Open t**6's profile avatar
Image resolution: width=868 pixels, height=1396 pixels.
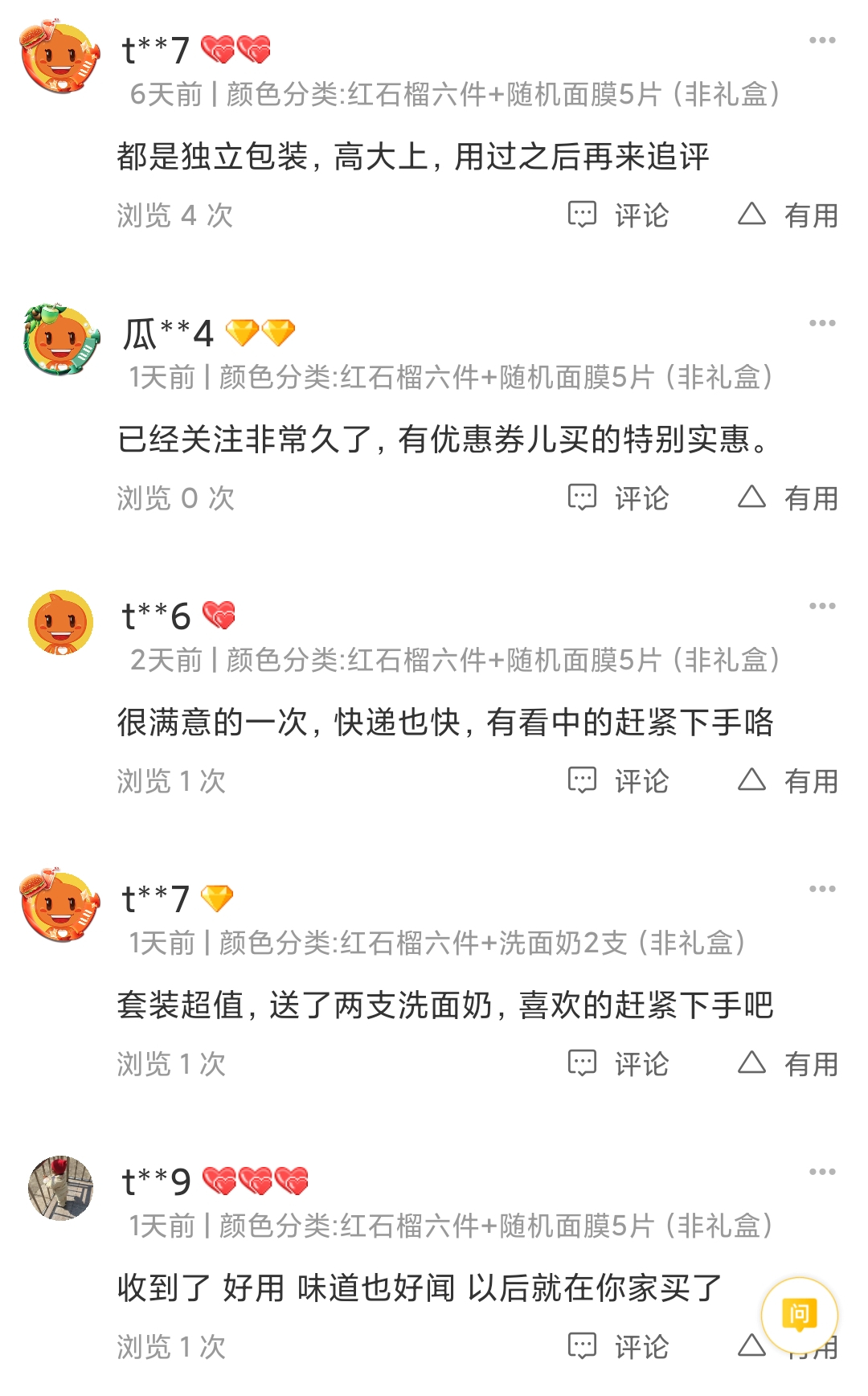point(61,622)
